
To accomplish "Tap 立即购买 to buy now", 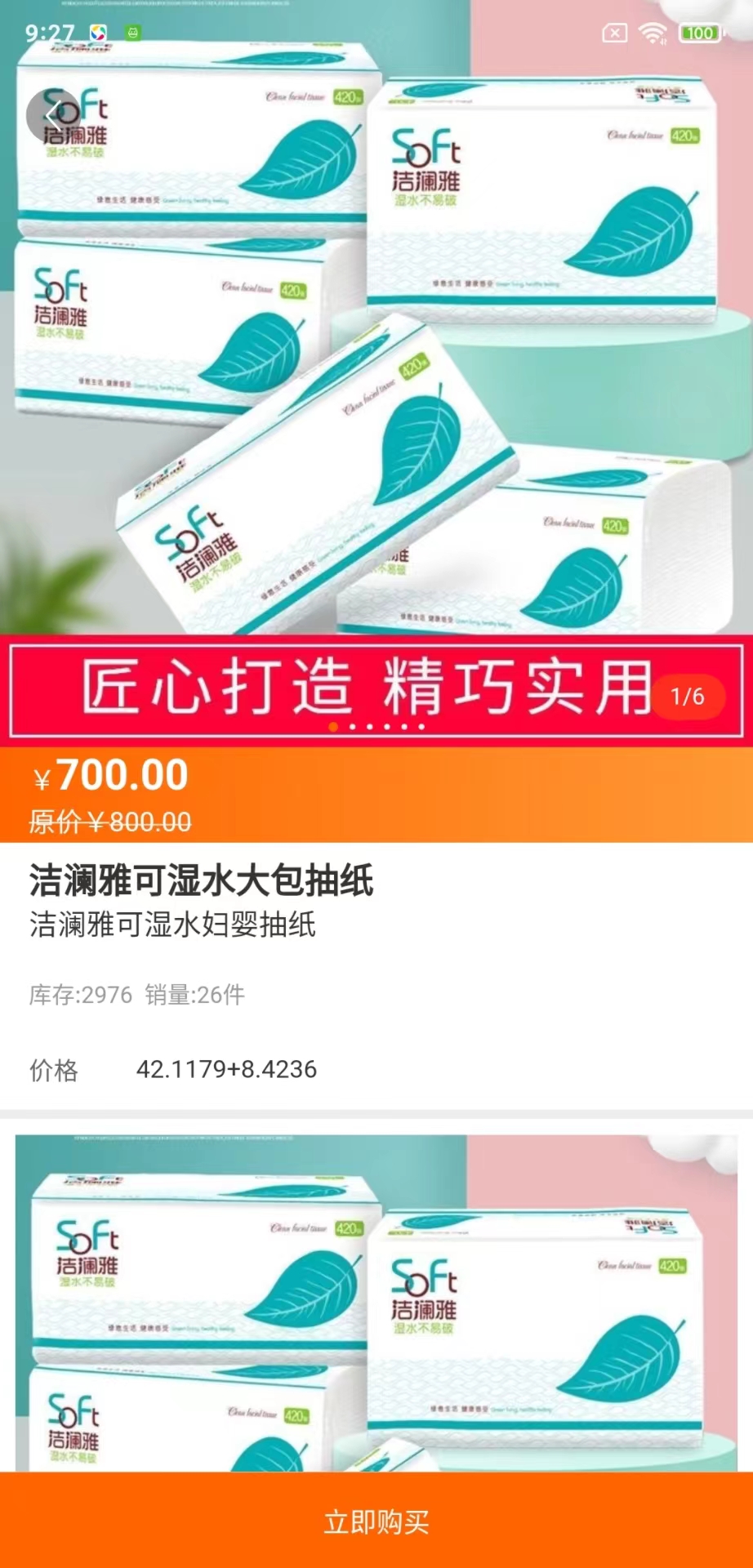I will tap(376, 1521).
